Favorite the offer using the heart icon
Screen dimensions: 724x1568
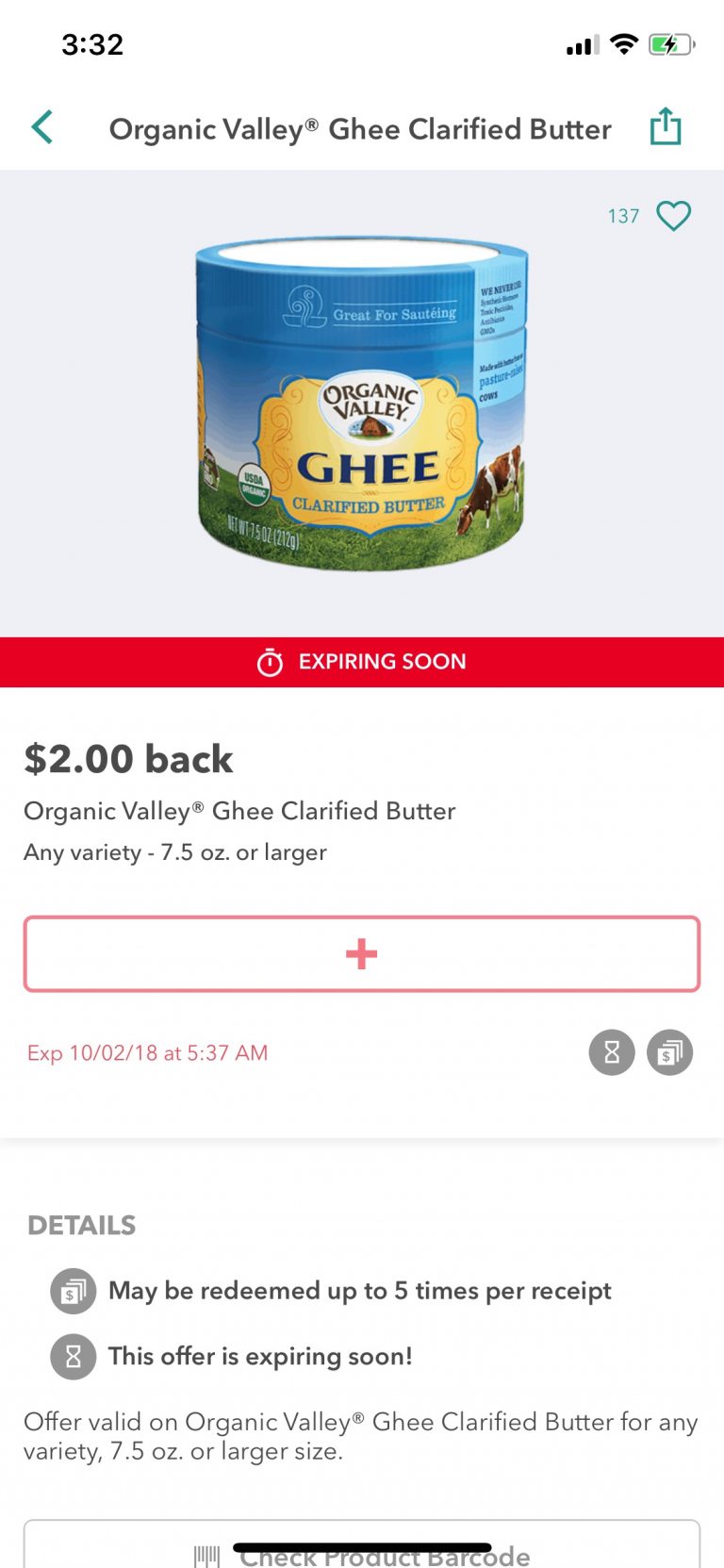[672, 216]
